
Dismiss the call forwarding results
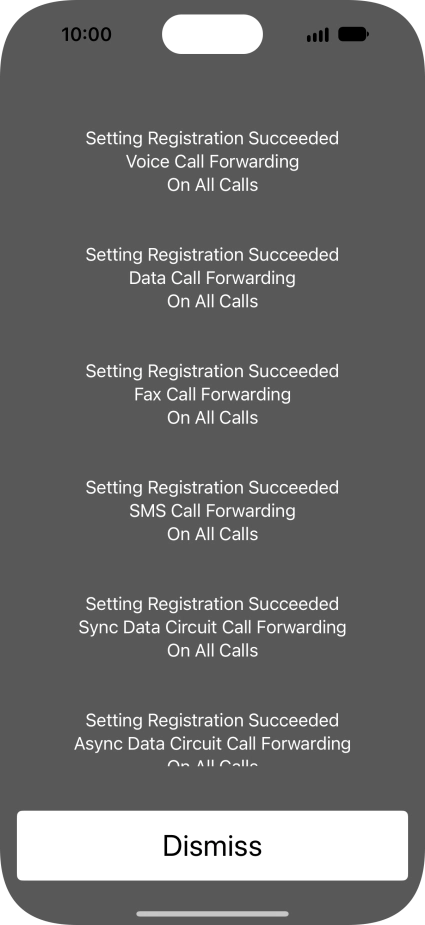(x=212, y=845)
